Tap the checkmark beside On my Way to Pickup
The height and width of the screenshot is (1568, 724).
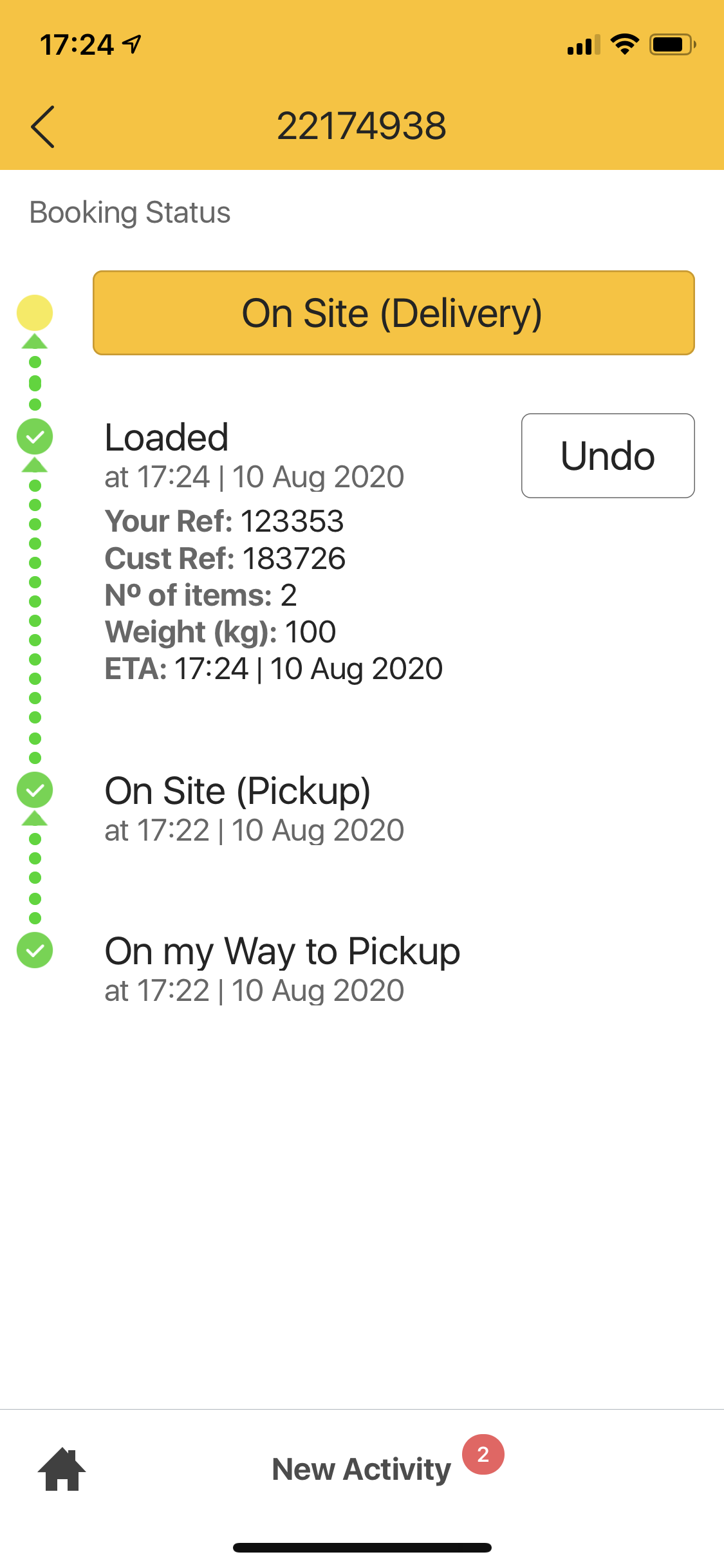pos(34,949)
